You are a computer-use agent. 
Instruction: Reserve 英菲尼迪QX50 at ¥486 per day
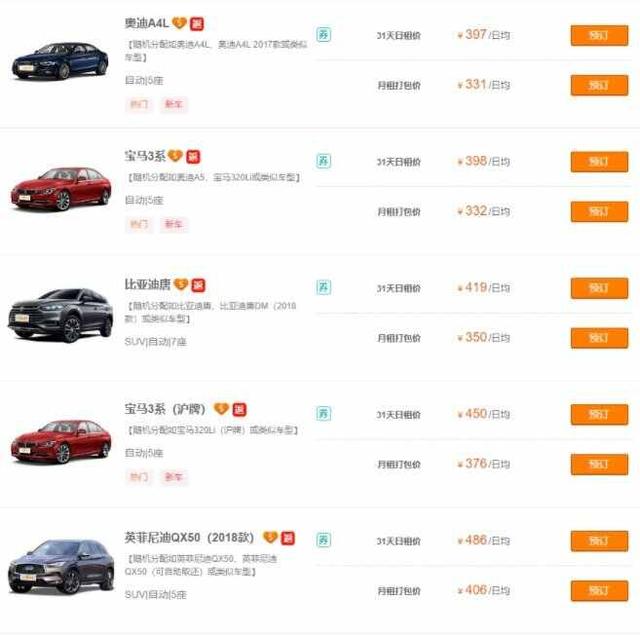pos(599,541)
